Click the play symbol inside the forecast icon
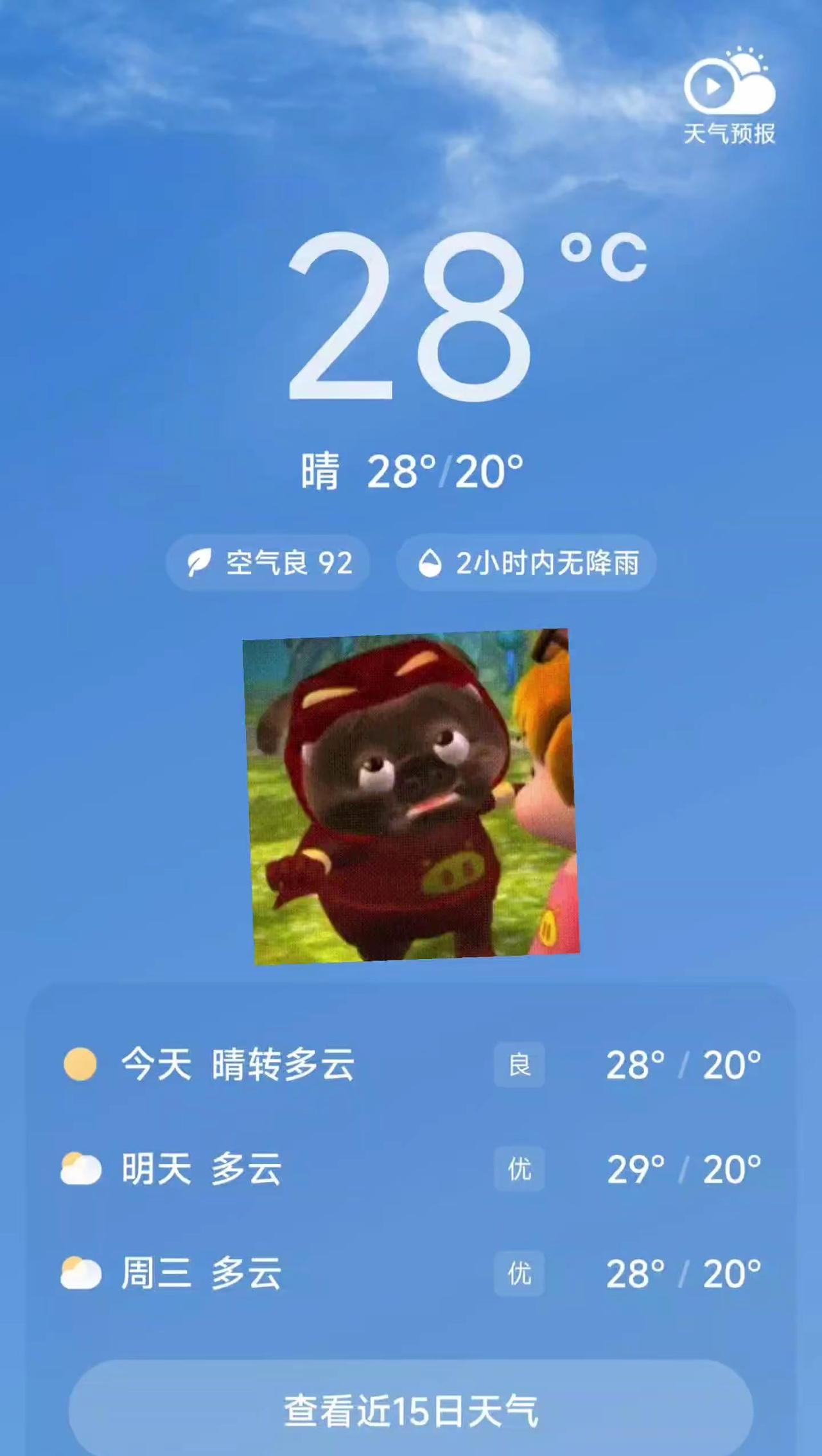Image resolution: width=822 pixels, height=1456 pixels. (x=713, y=87)
